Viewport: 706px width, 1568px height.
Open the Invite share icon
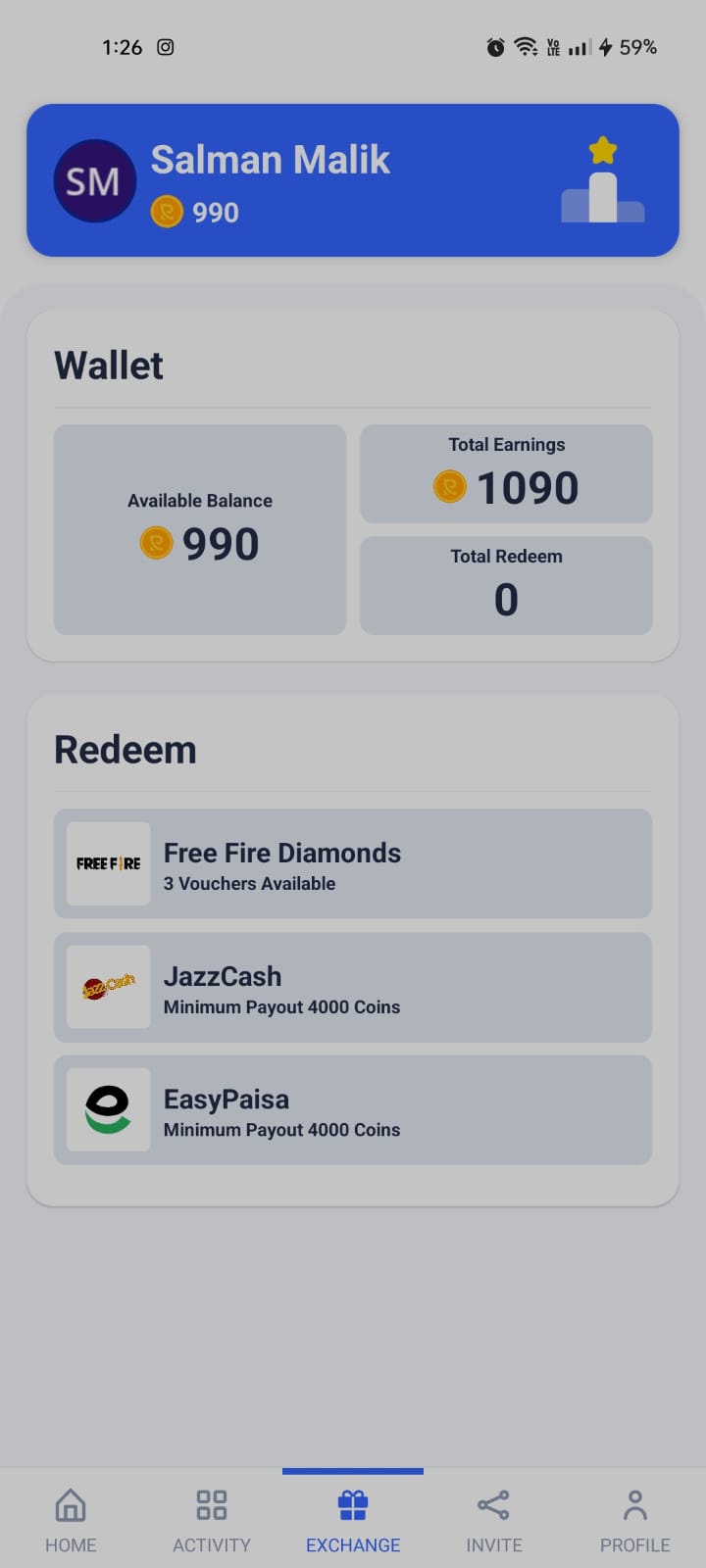click(x=493, y=1505)
